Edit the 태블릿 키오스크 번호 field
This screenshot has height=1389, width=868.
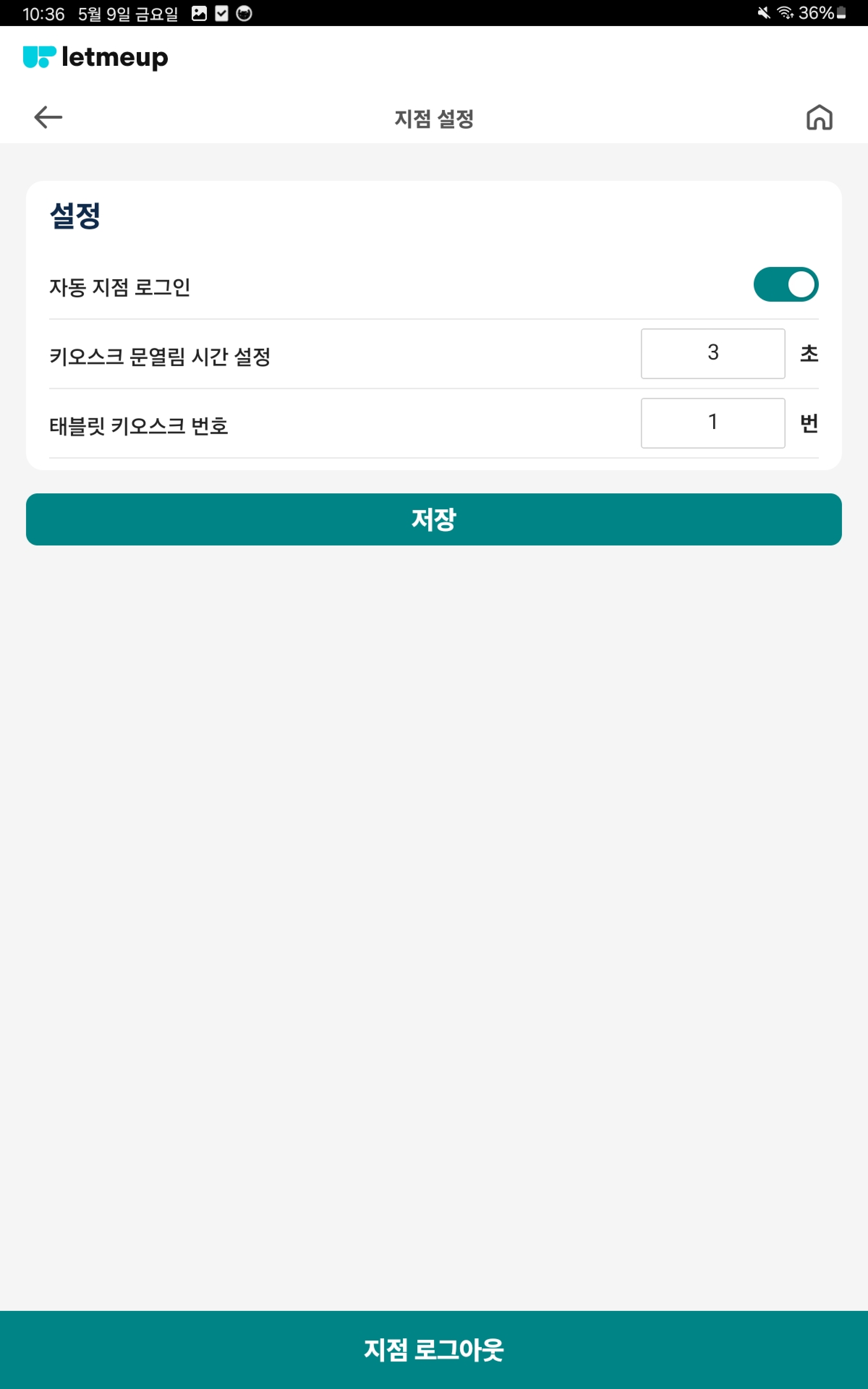coord(712,423)
